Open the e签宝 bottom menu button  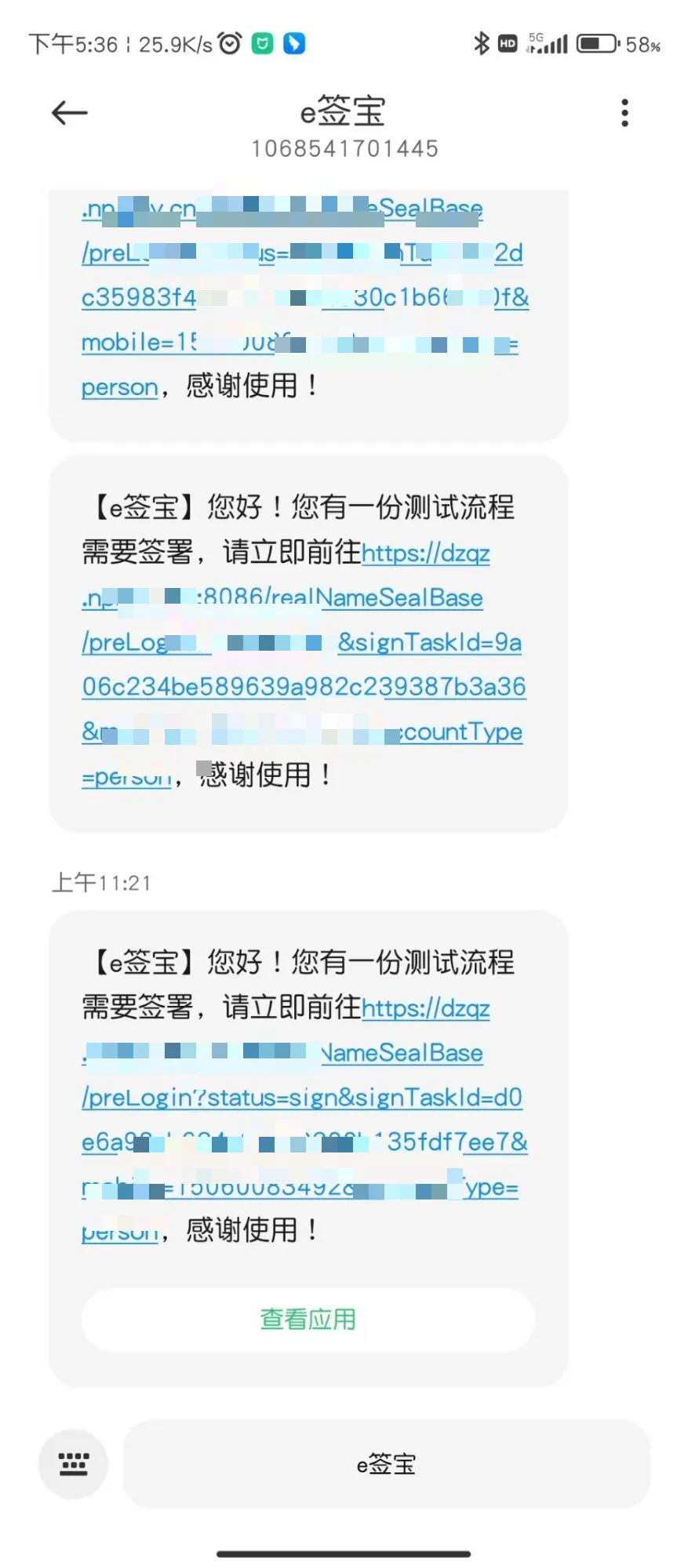(386, 1464)
